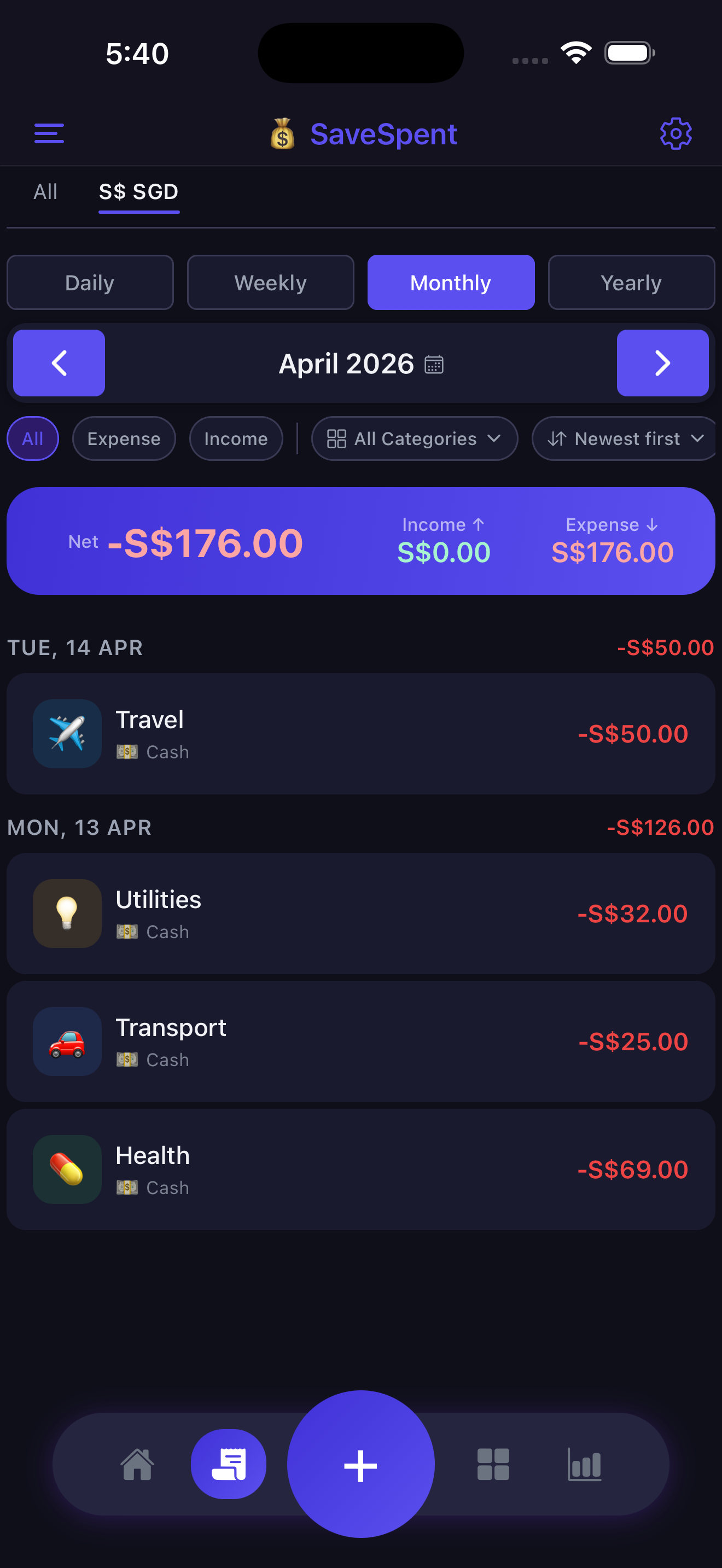
Task: Open the transactions list icon
Action: click(229, 1464)
